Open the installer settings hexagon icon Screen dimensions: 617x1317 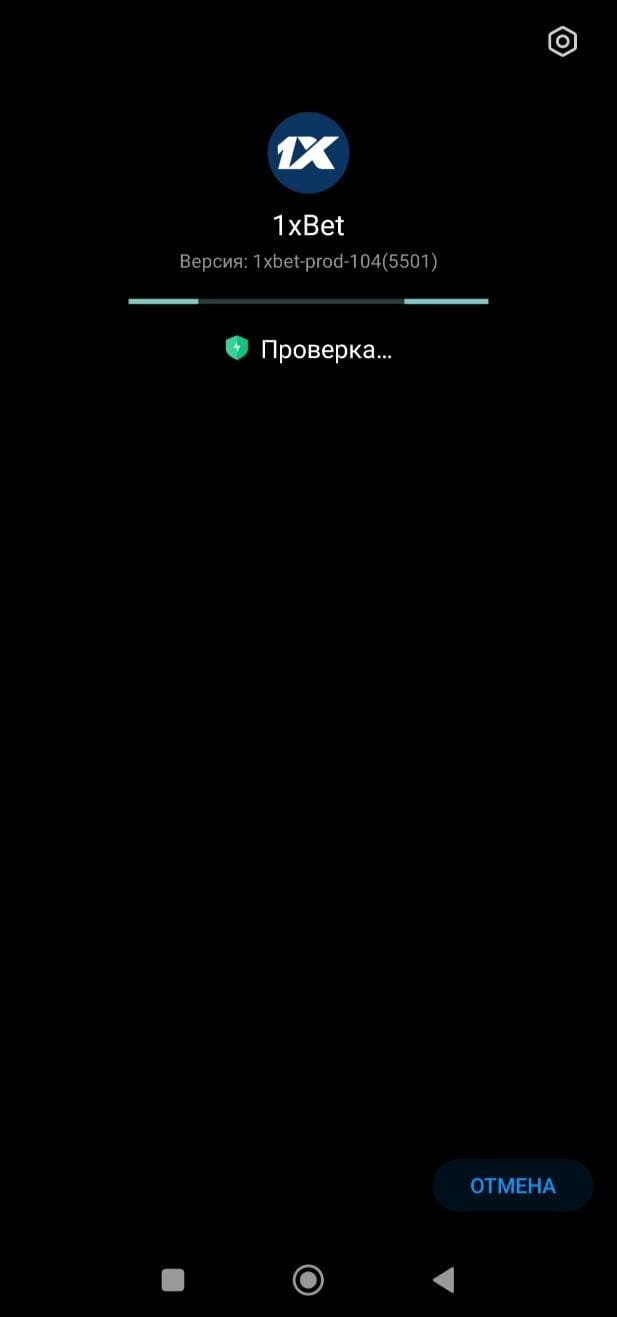(563, 42)
